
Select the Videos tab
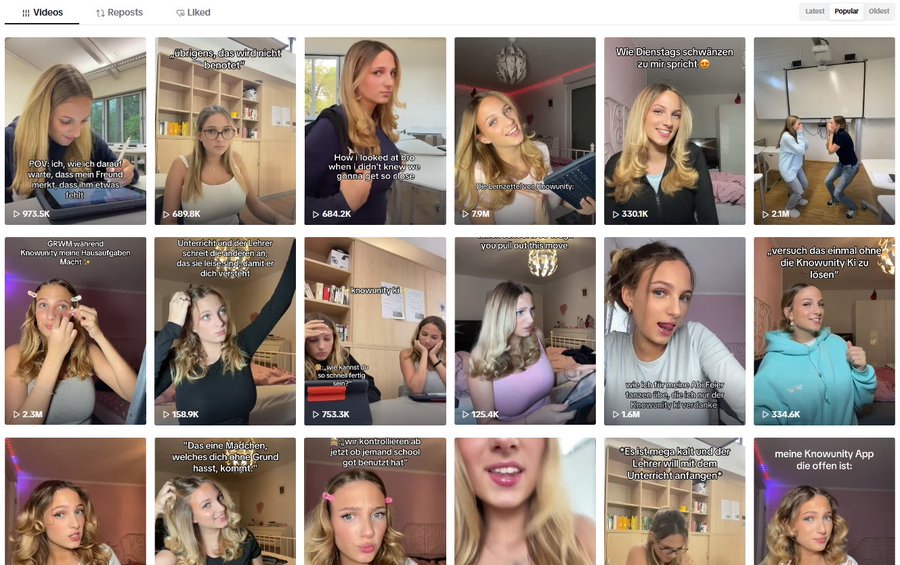pos(41,12)
